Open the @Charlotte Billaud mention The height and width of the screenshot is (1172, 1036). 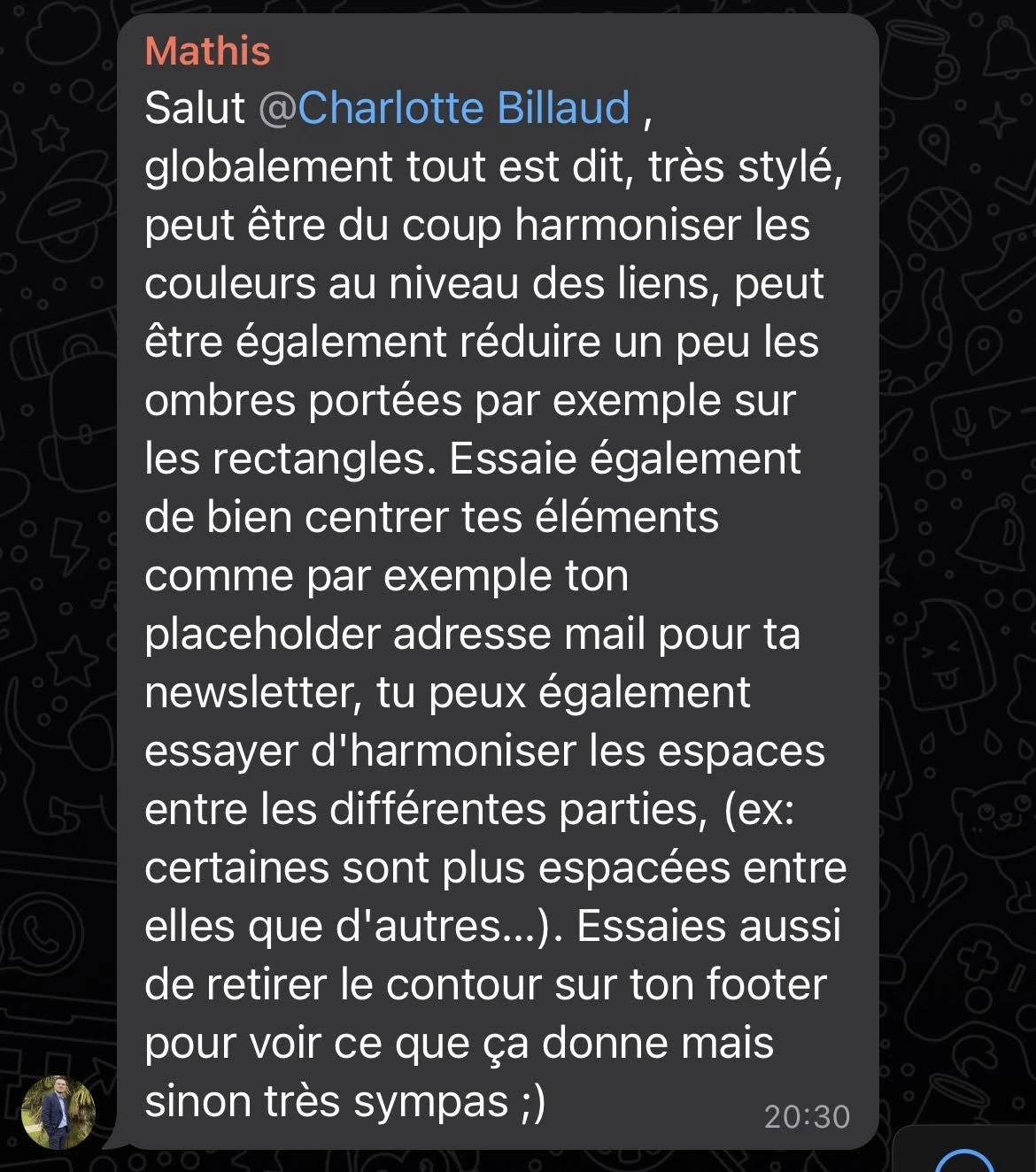[445, 109]
